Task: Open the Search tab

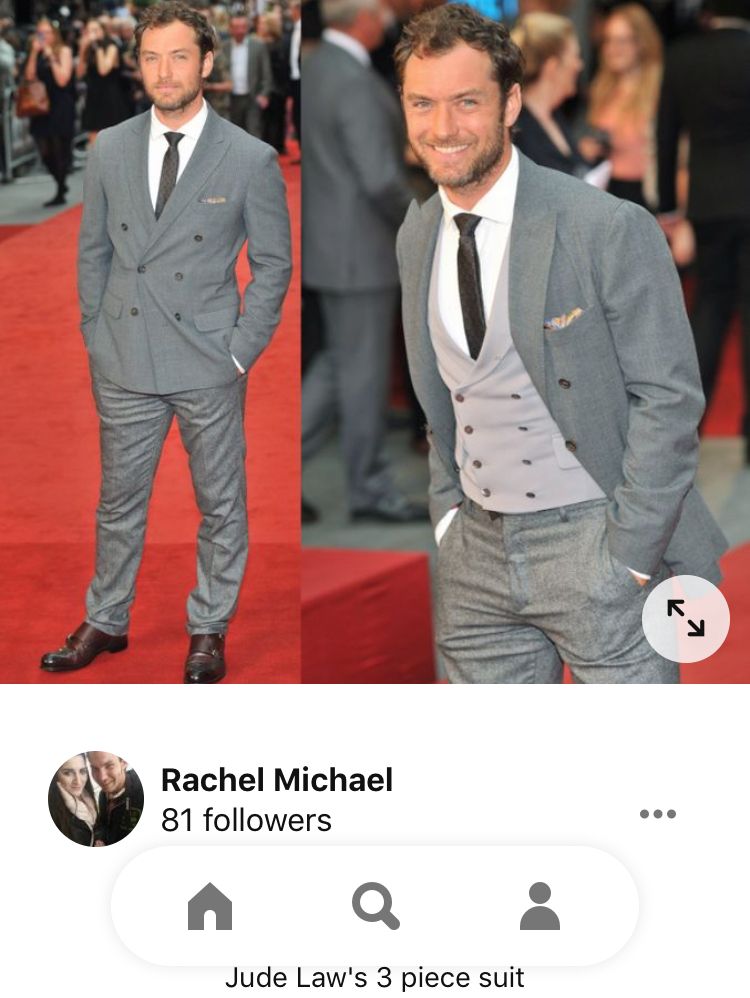Action: pos(375,906)
